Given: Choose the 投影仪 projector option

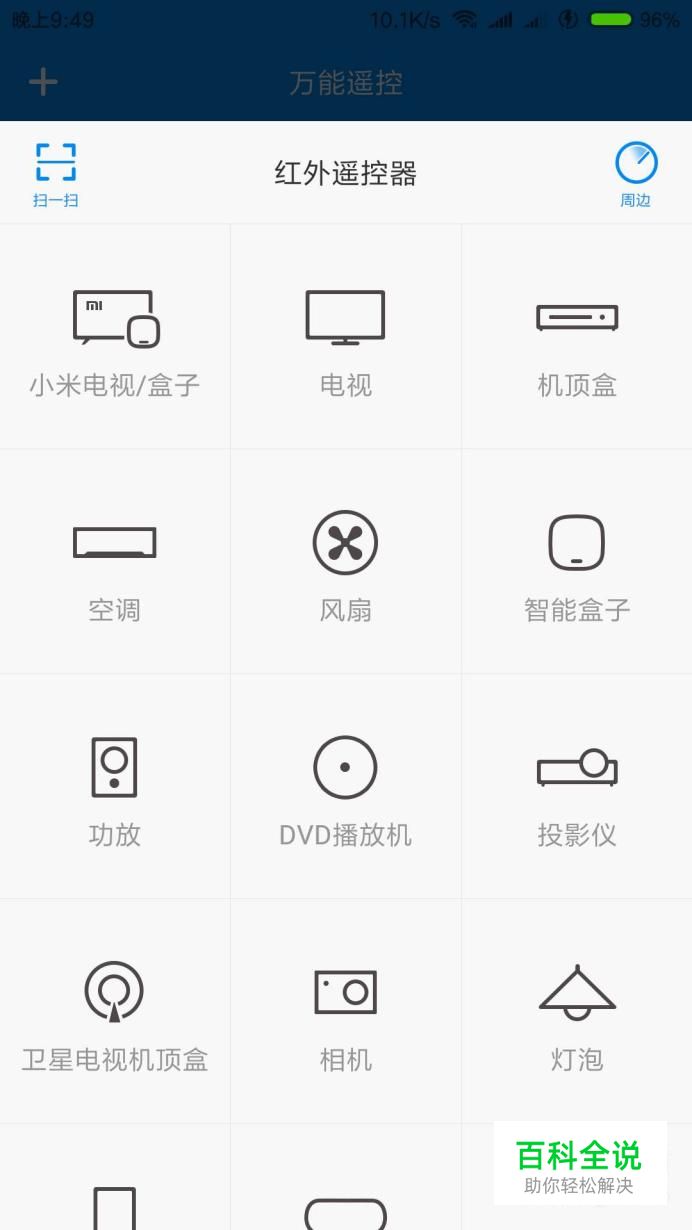Looking at the screenshot, I should pyautogui.click(x=577, y=787).
